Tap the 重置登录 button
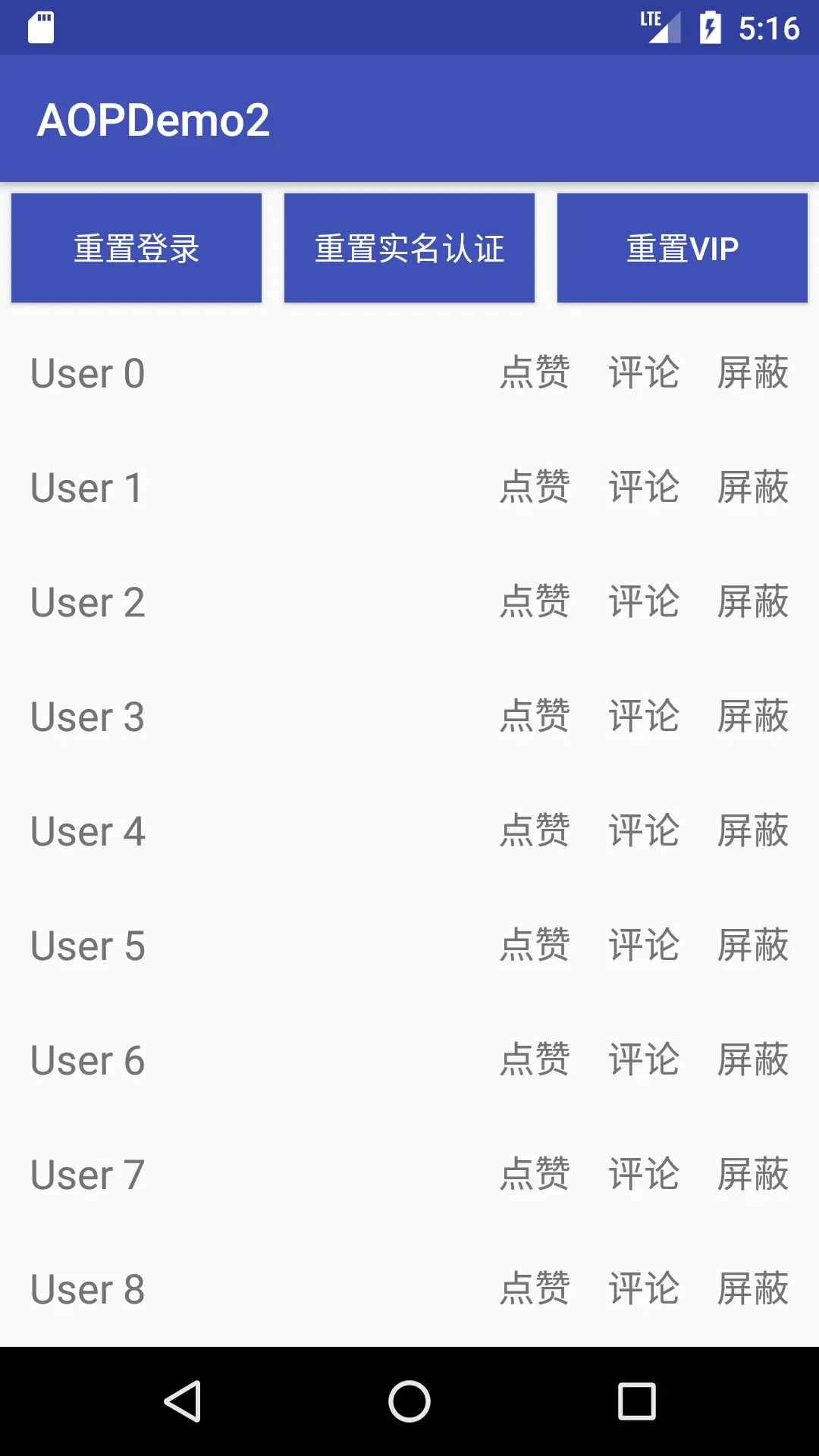 136,248
